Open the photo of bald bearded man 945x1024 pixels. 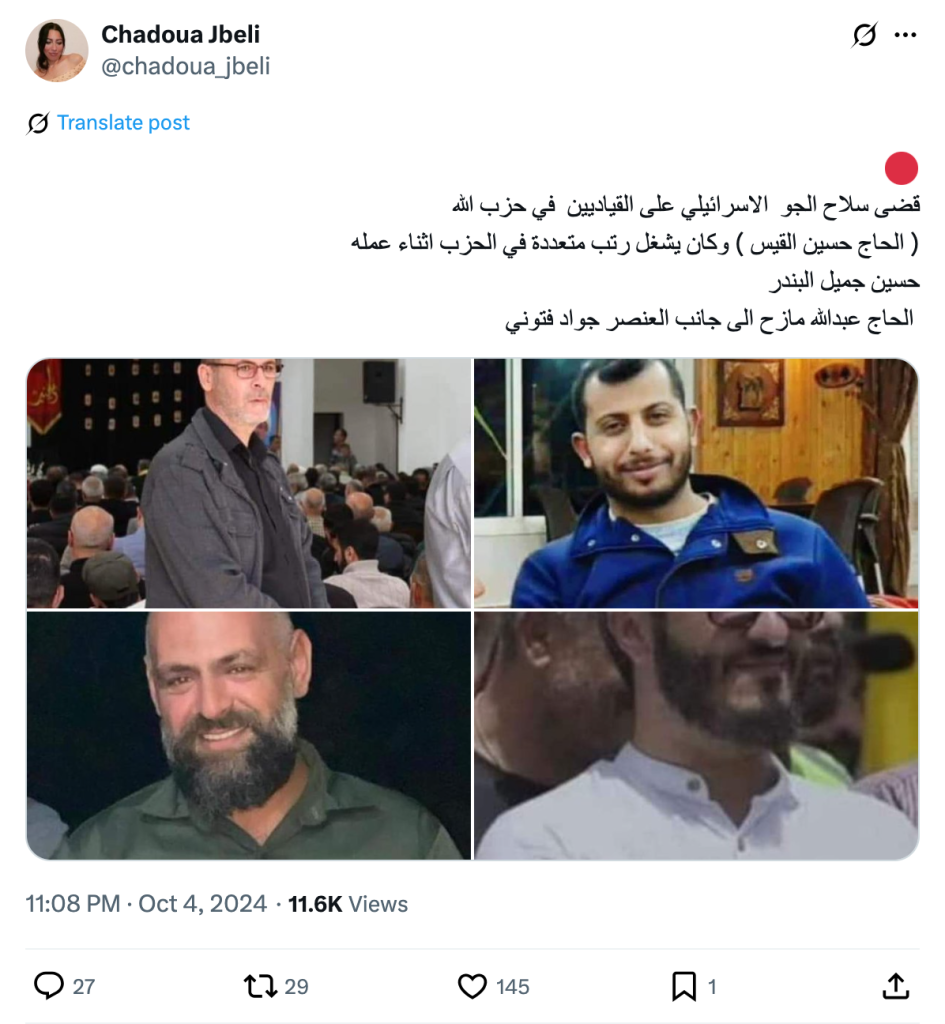coord(248,735)
